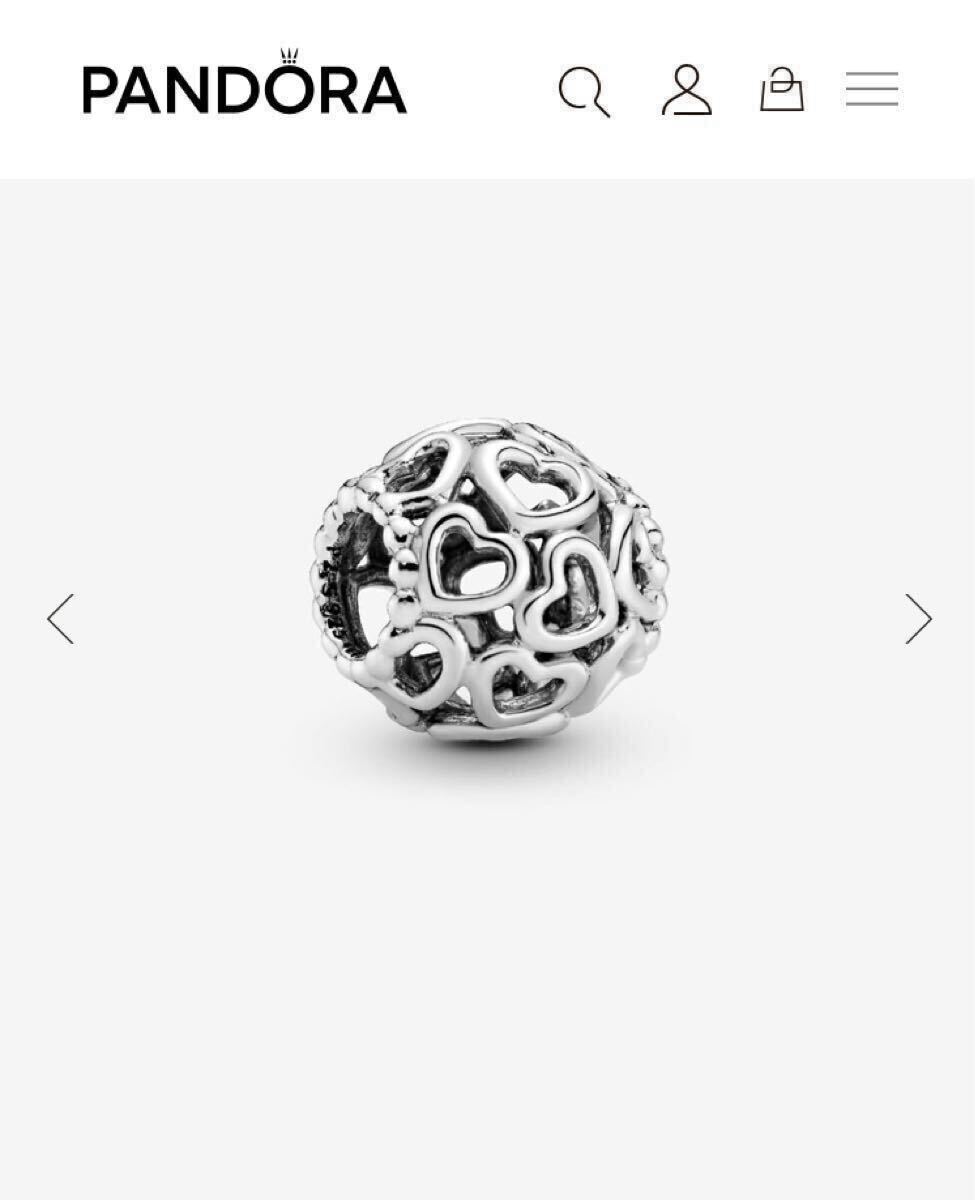View the shopping bag

(x=782, y=90)
